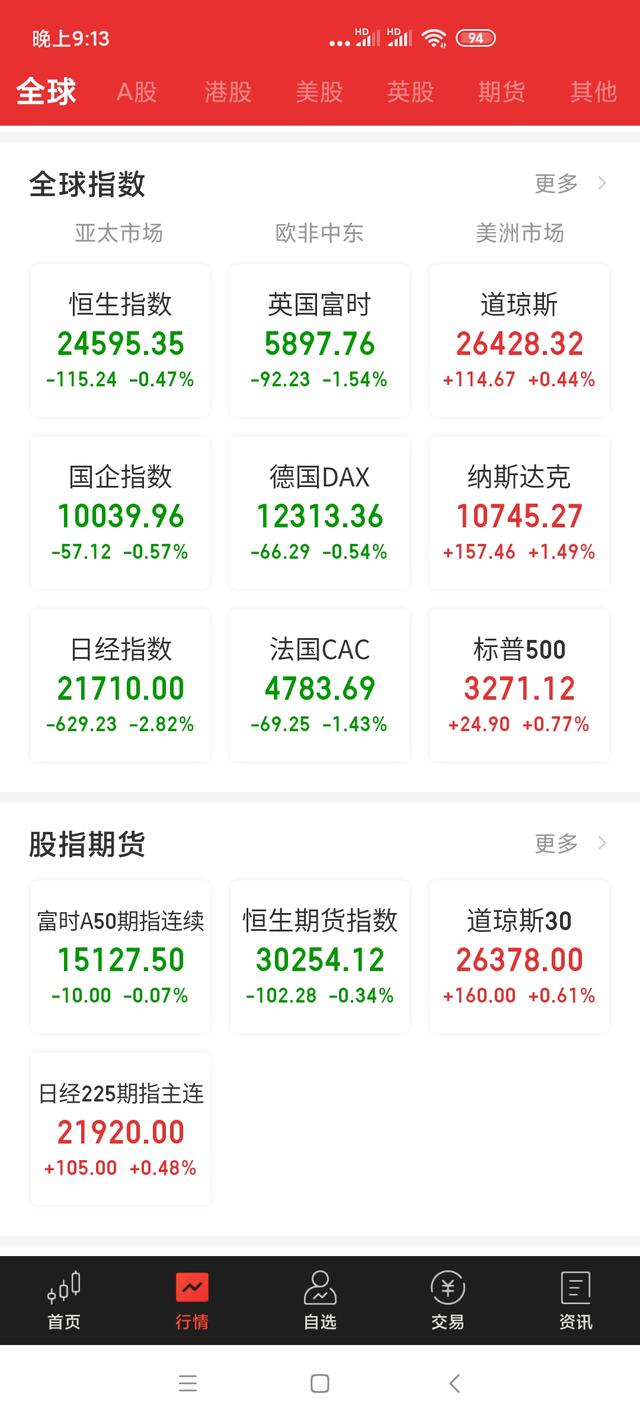640x1422 pixels.
Task: Open 富时A50期指连续 futures card
Action: coord(120,956)
